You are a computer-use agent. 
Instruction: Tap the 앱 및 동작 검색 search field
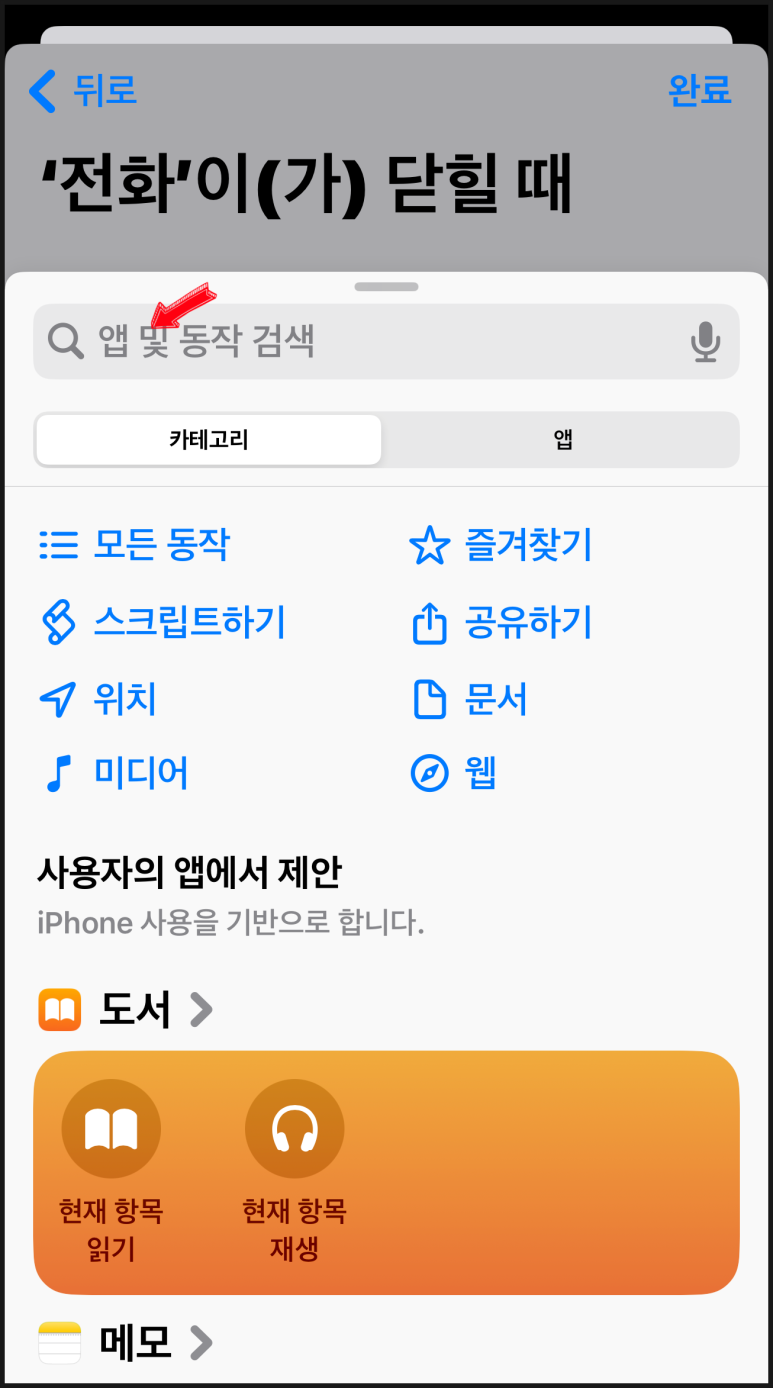coord(386,342)
